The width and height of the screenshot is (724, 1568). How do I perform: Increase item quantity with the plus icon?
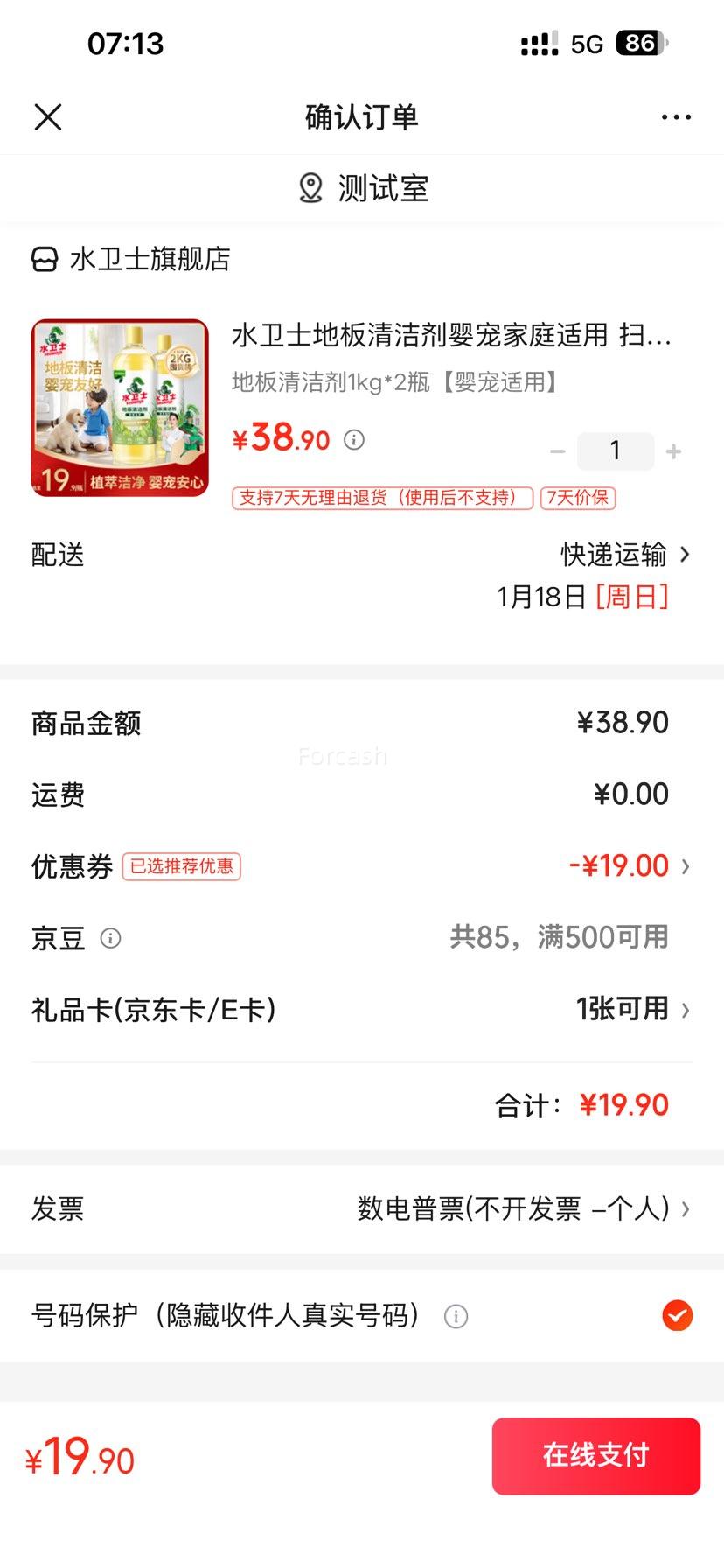673,451
